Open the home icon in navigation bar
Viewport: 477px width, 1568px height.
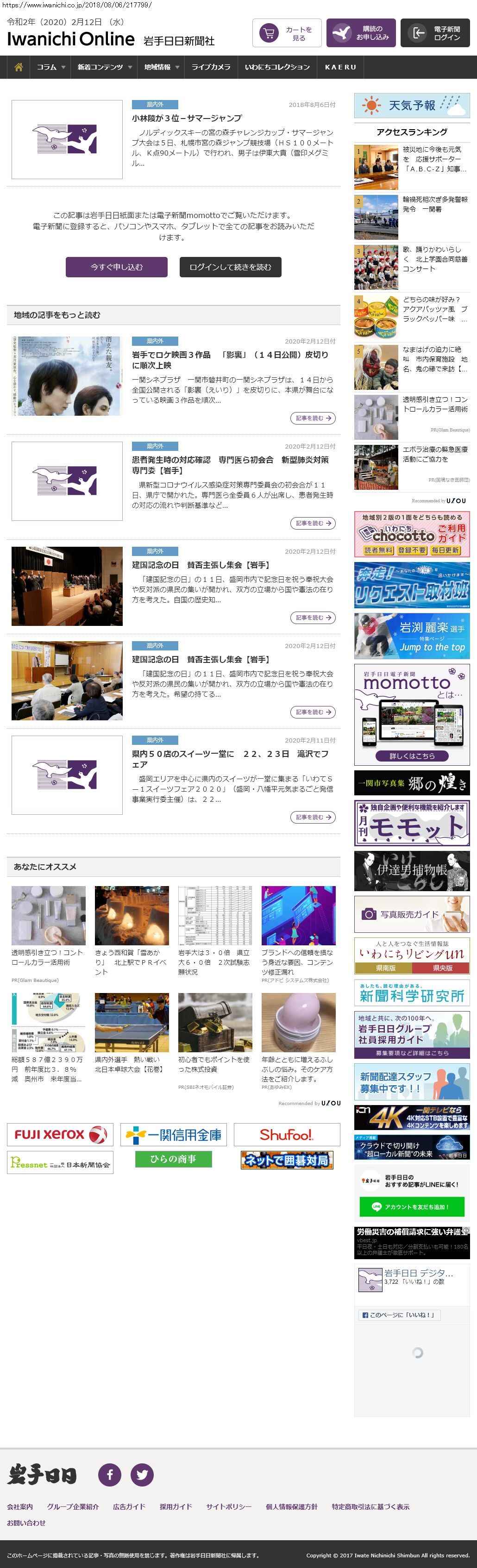click(19, 67)
